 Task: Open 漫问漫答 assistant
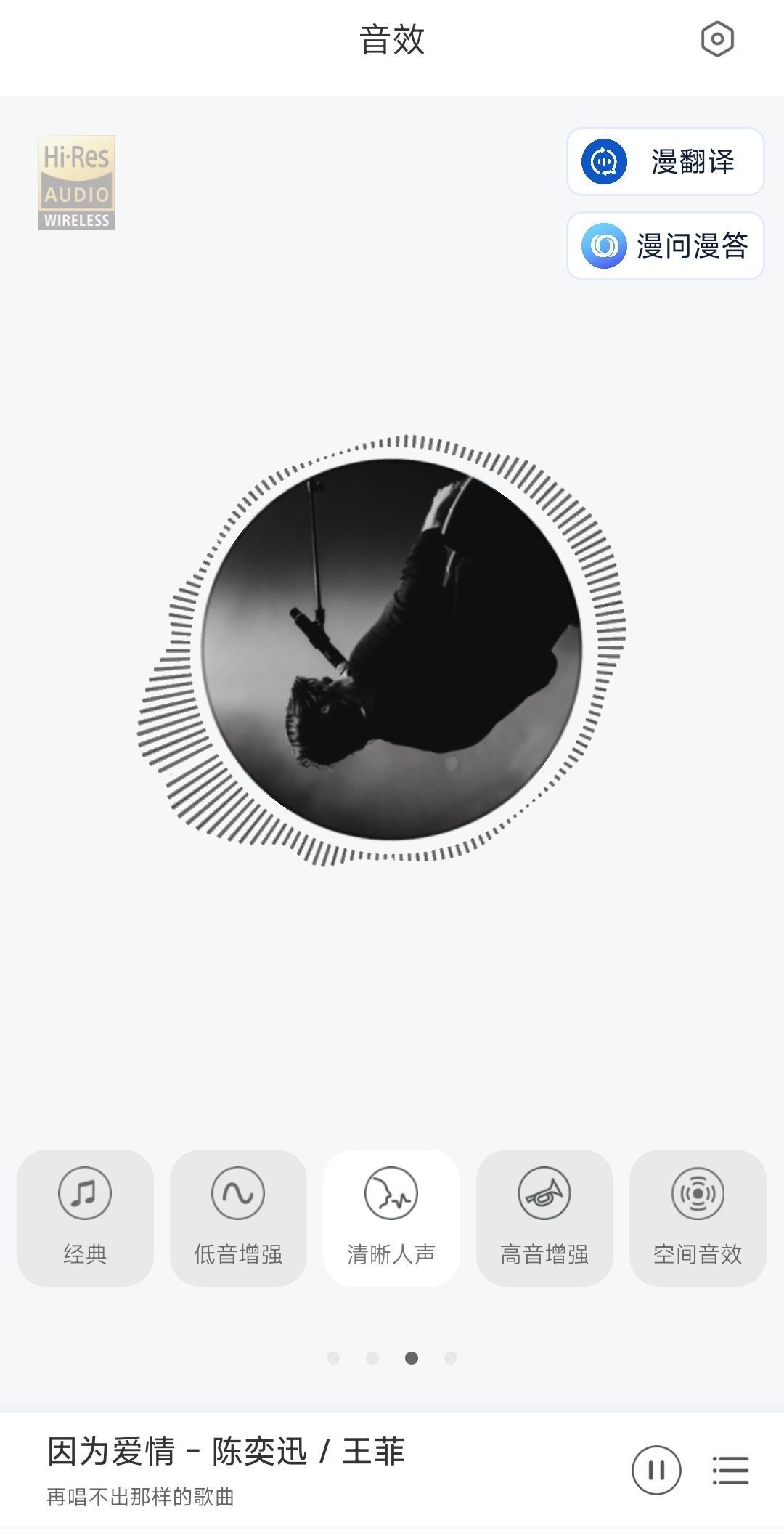[665, 245]
